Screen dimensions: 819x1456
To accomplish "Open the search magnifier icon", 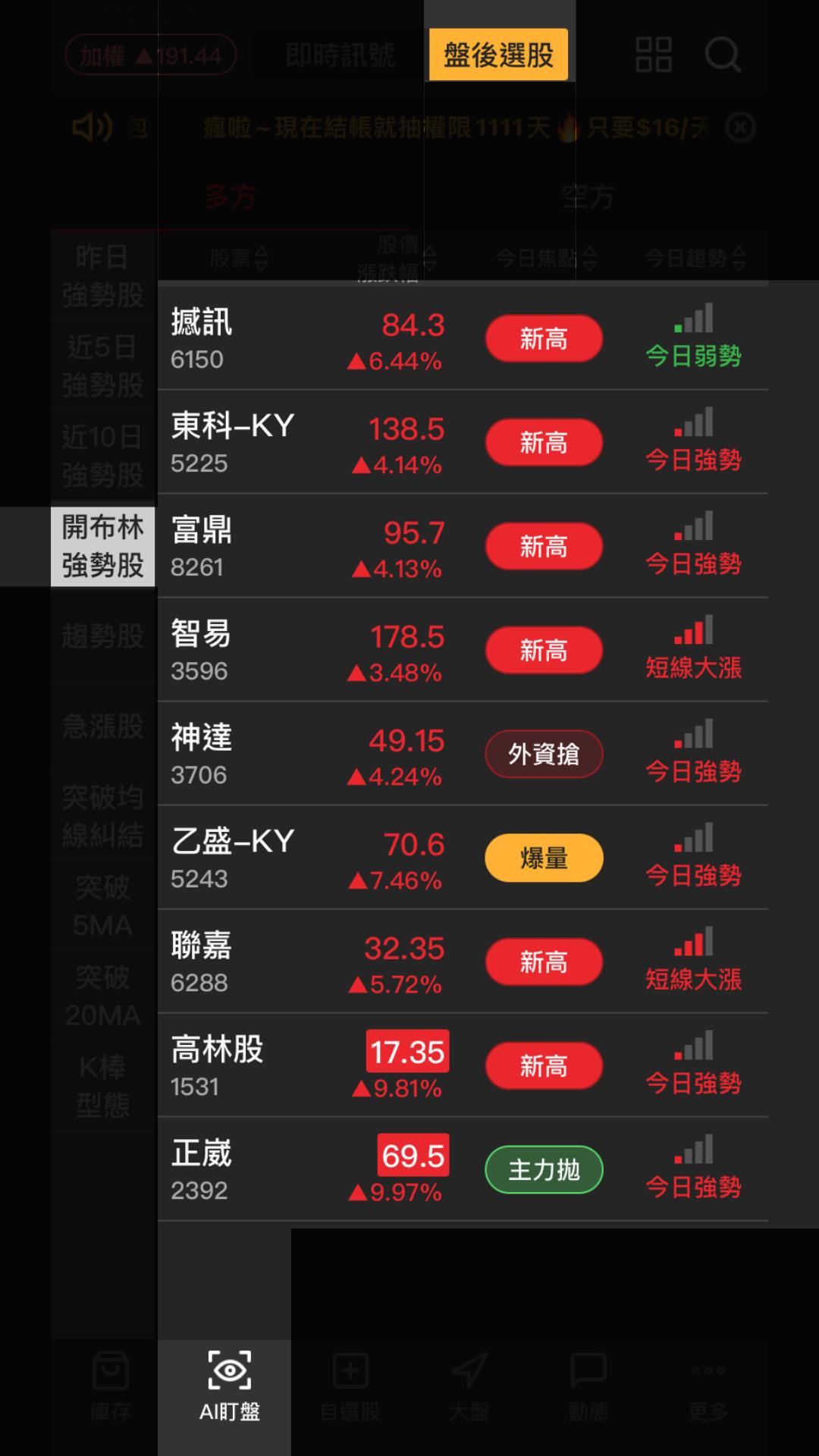I will [x=723, y=55].
